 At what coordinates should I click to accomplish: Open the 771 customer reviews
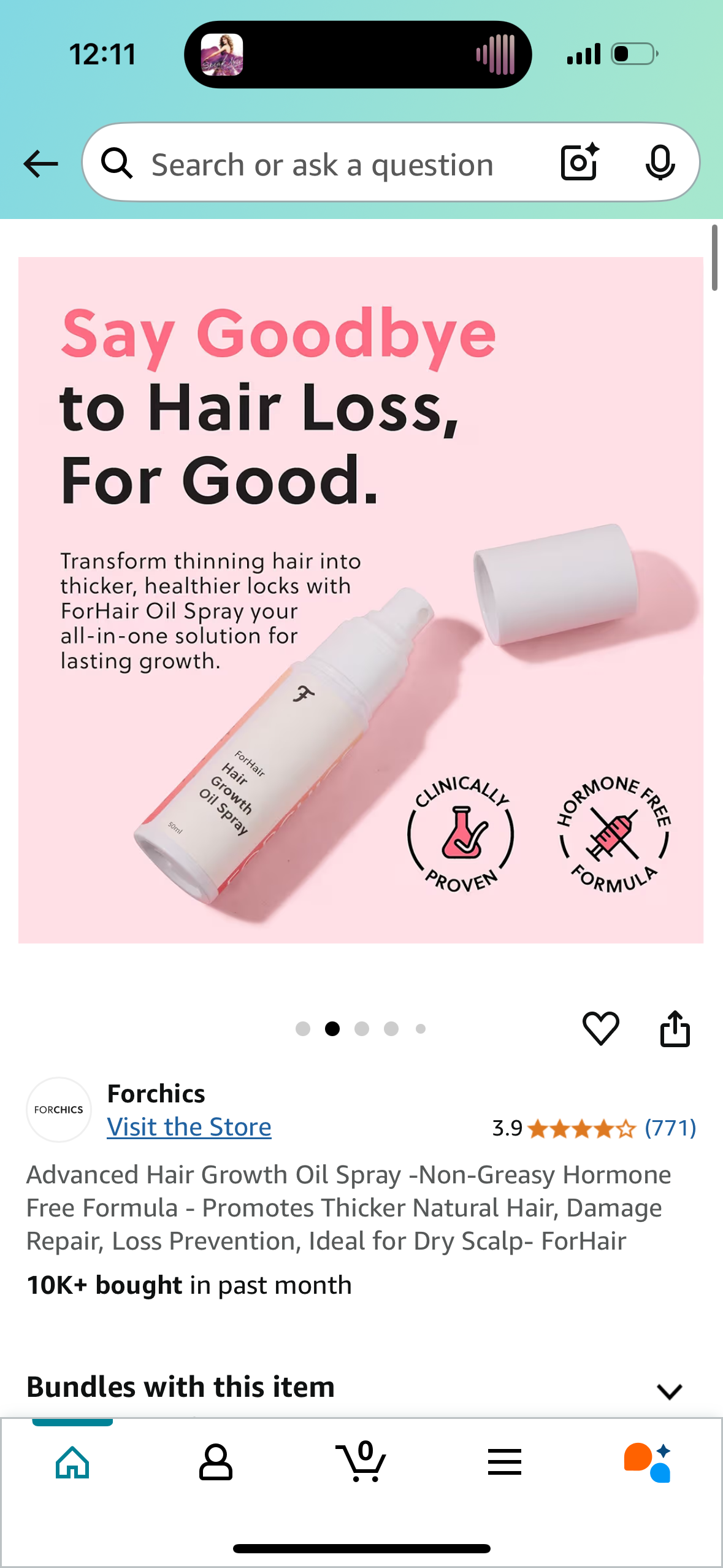pos(670,1128)
